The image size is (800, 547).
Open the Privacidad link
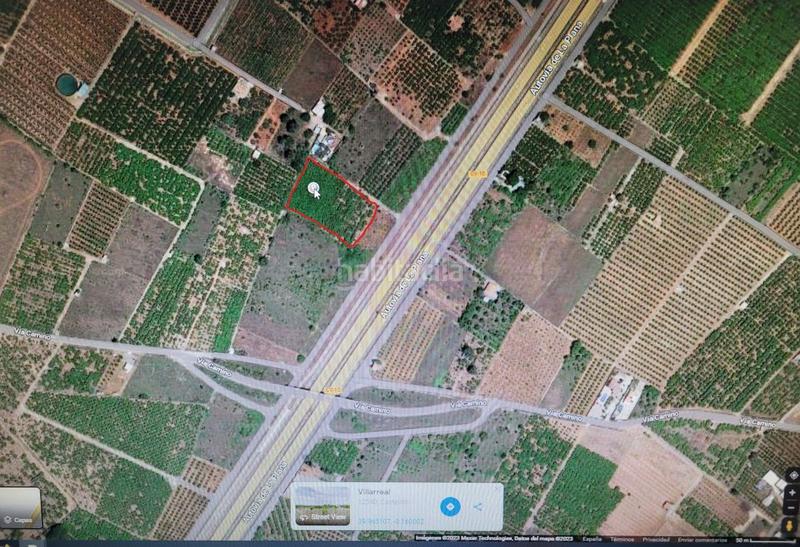656,539
